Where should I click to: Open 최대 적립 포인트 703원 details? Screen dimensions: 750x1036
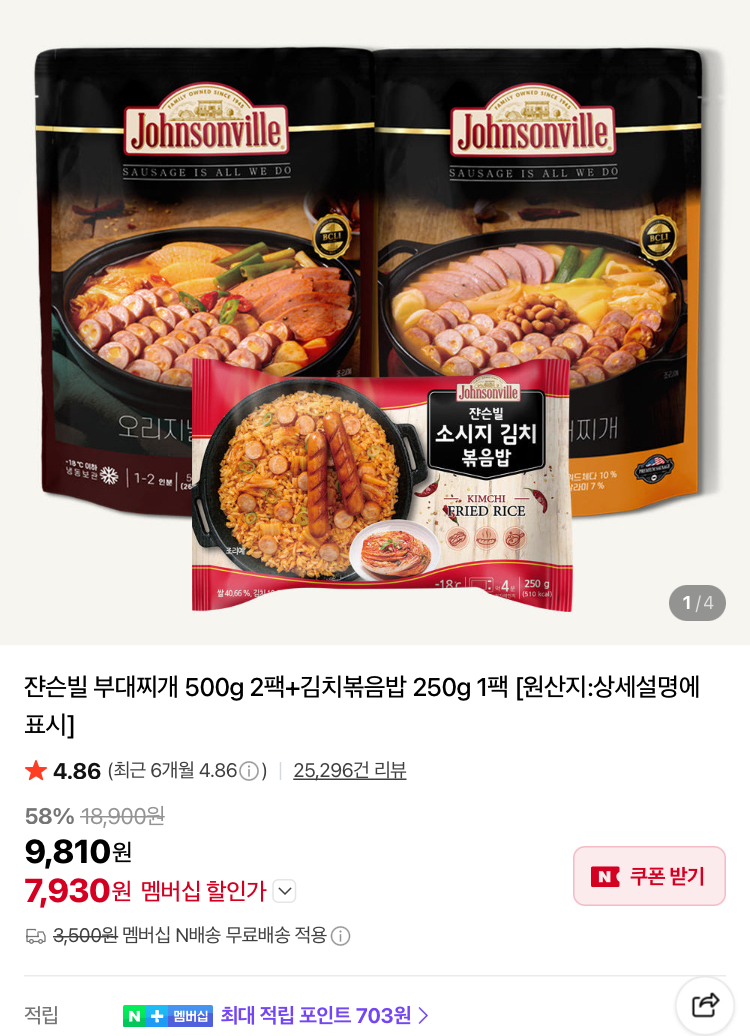(325, 1016)
